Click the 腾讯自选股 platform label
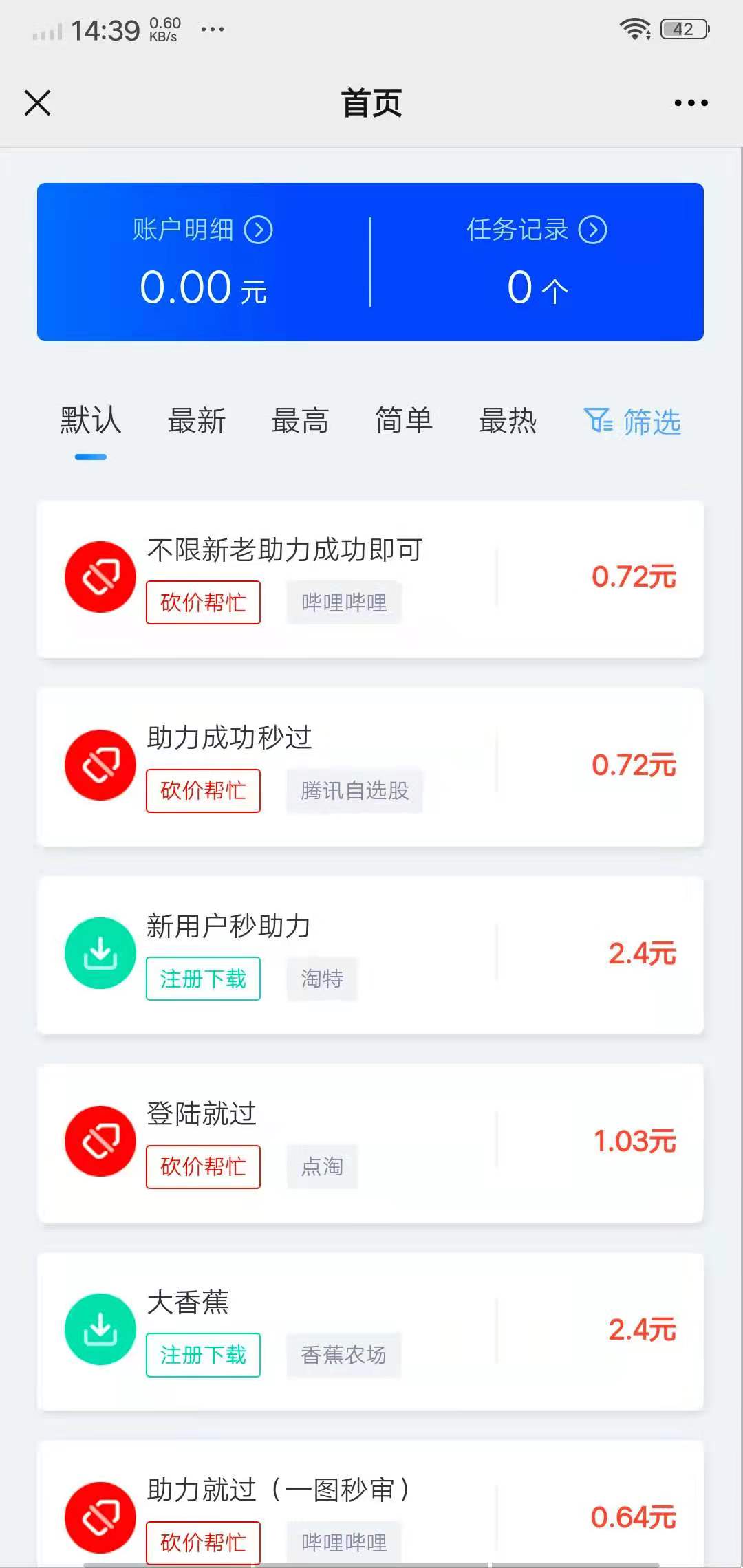Screen dimensions: 743x1568 [354, 791]
